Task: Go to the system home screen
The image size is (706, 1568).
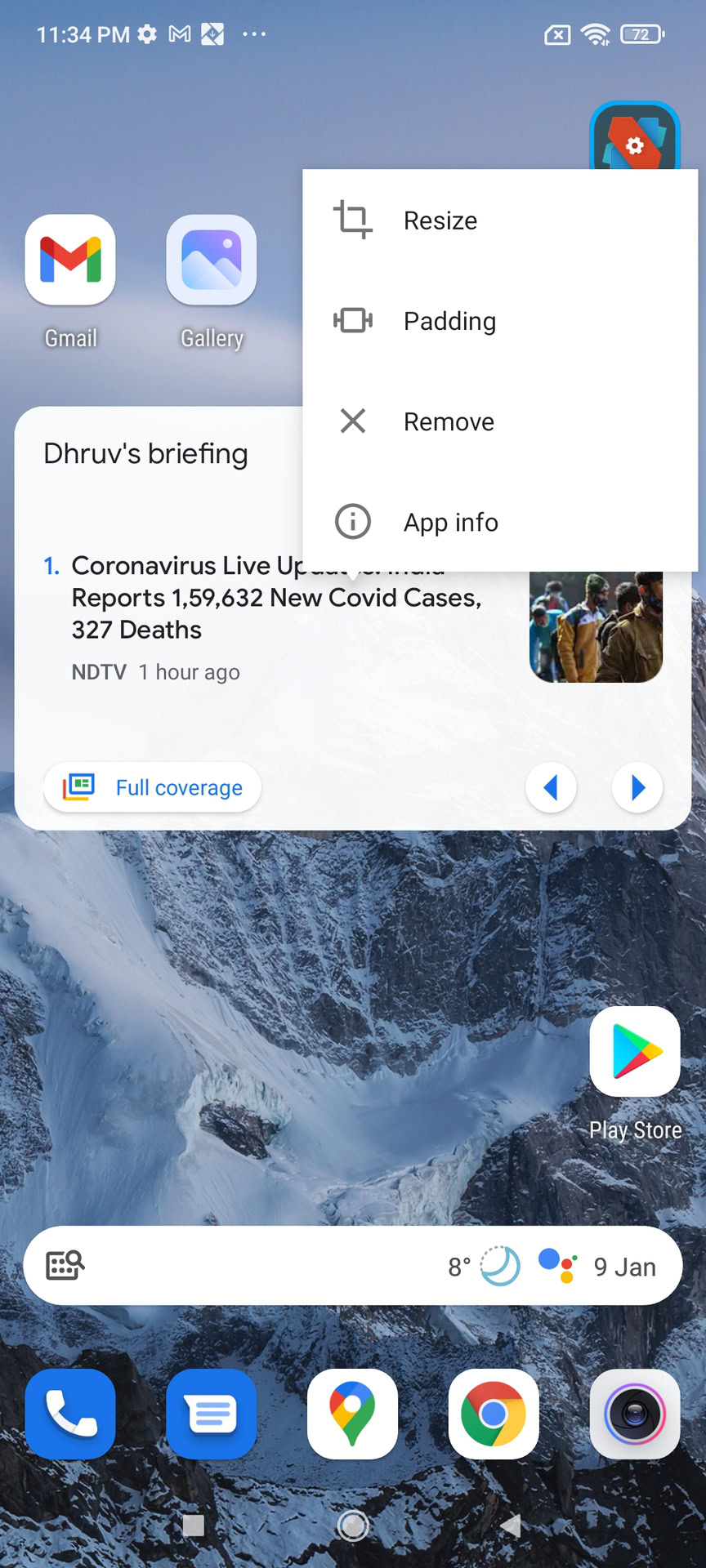Action: click(353, 1525)
